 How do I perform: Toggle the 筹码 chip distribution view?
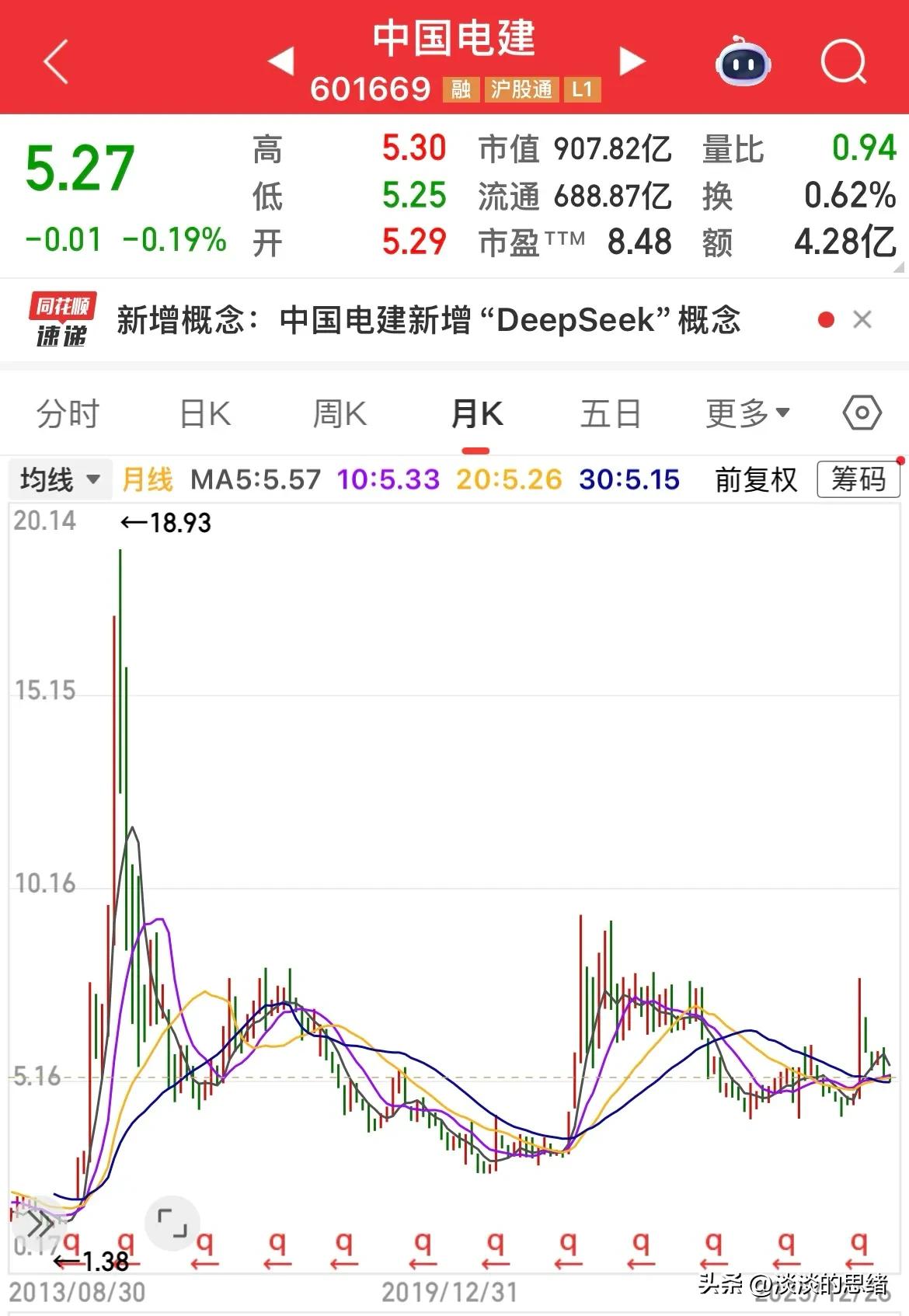pos(858,479)
